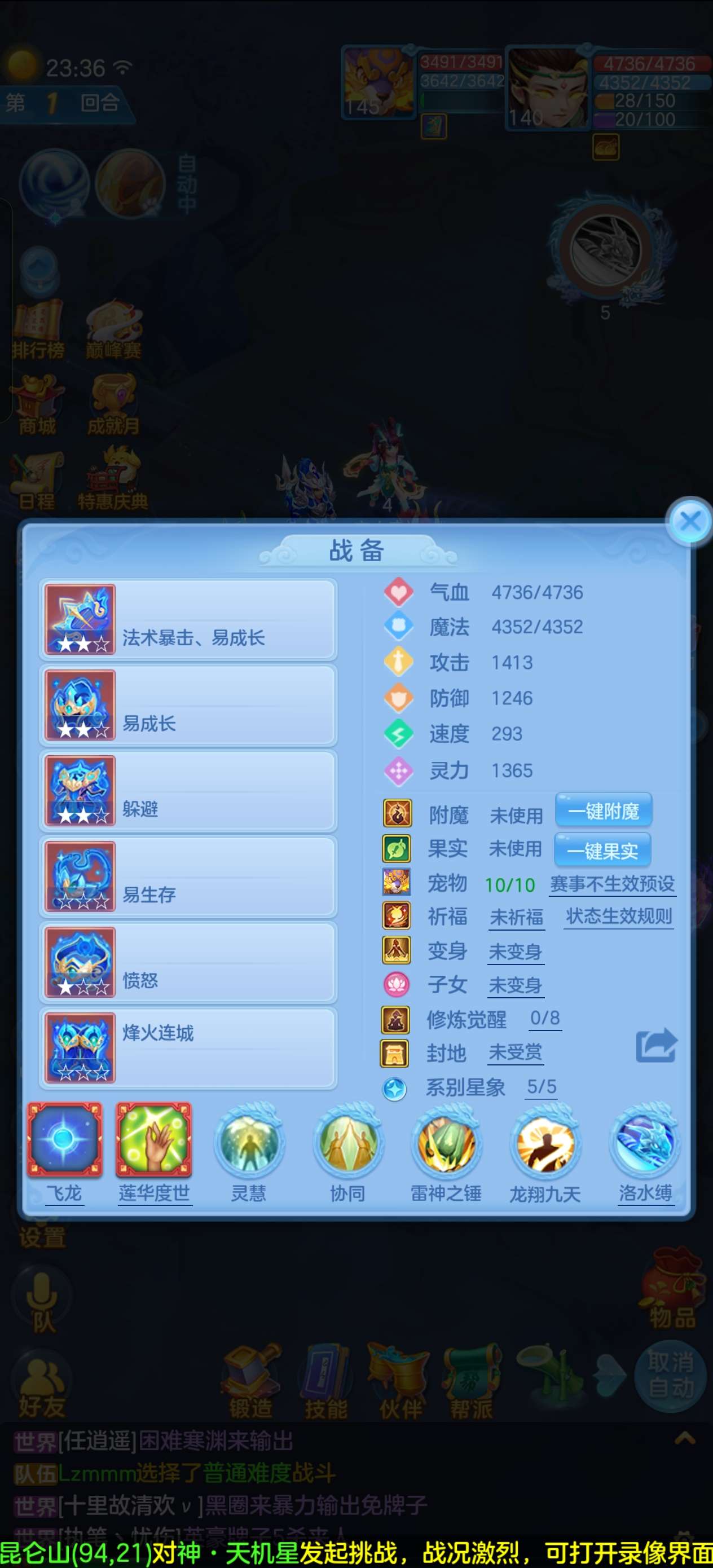Screen dimensions: 713x1568
Task: Open the 愤怒 equipment item
Action: pos(187,962)
